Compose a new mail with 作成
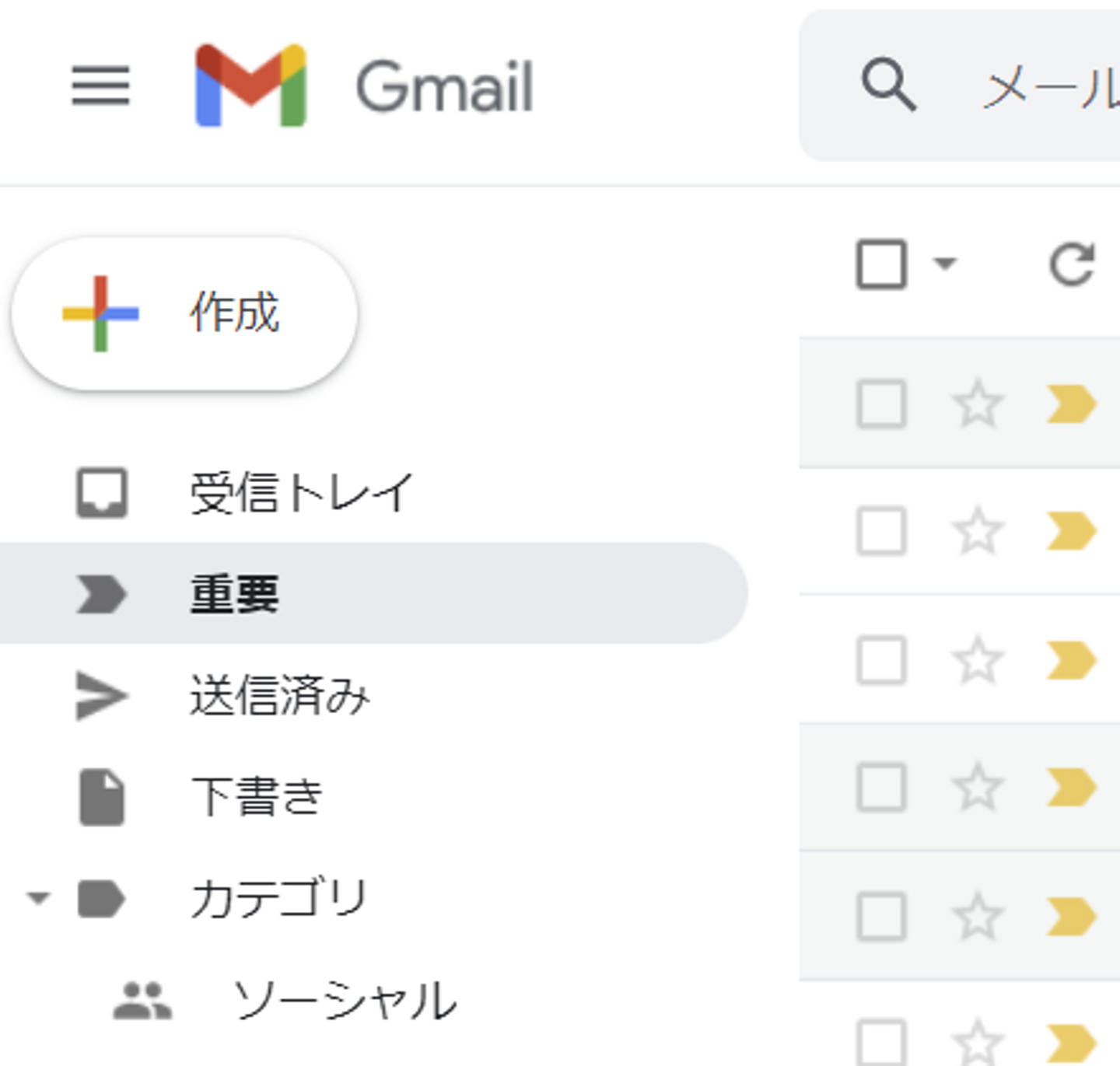 pos(185,313)
